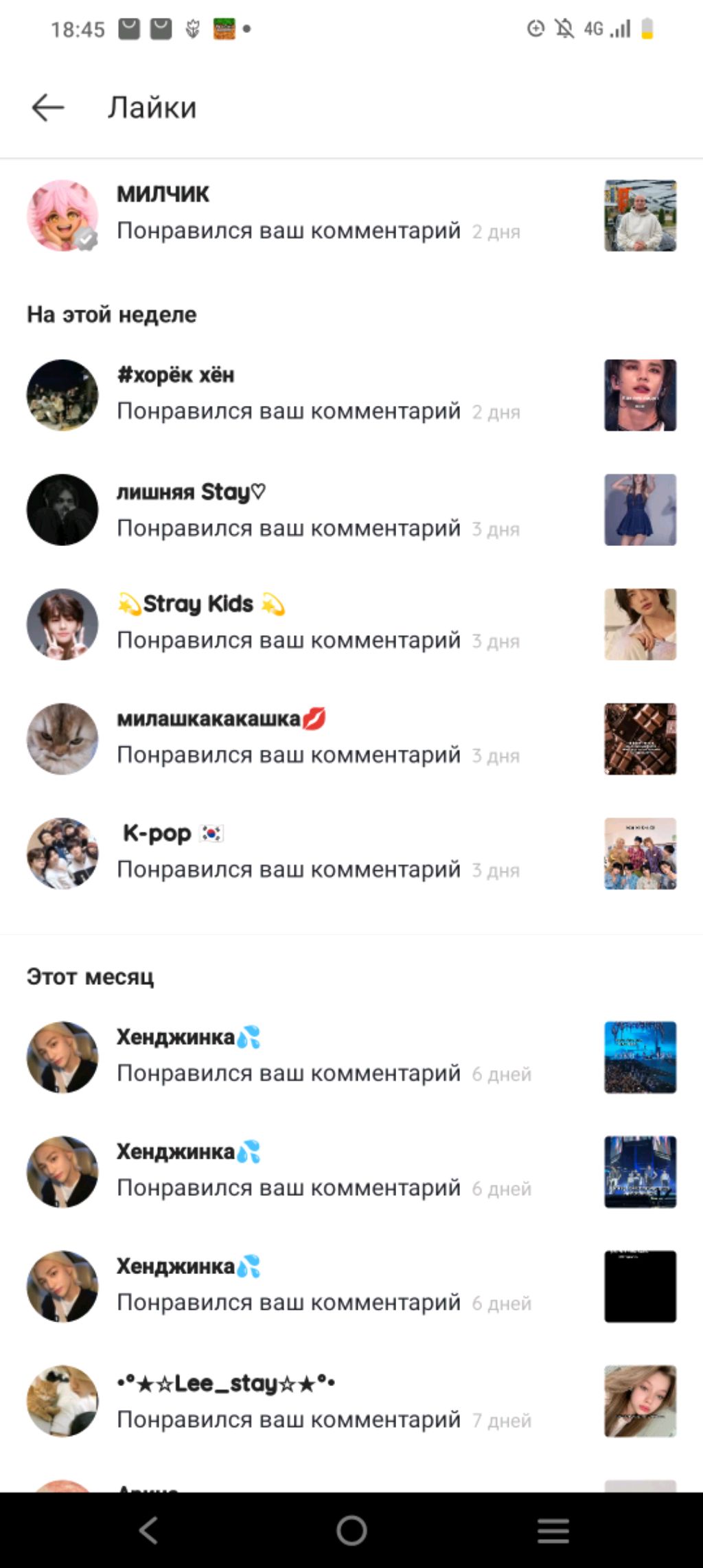Open the video thumbnail next to МИЛЧИК
703x1568 pixels.
point(640,216)
